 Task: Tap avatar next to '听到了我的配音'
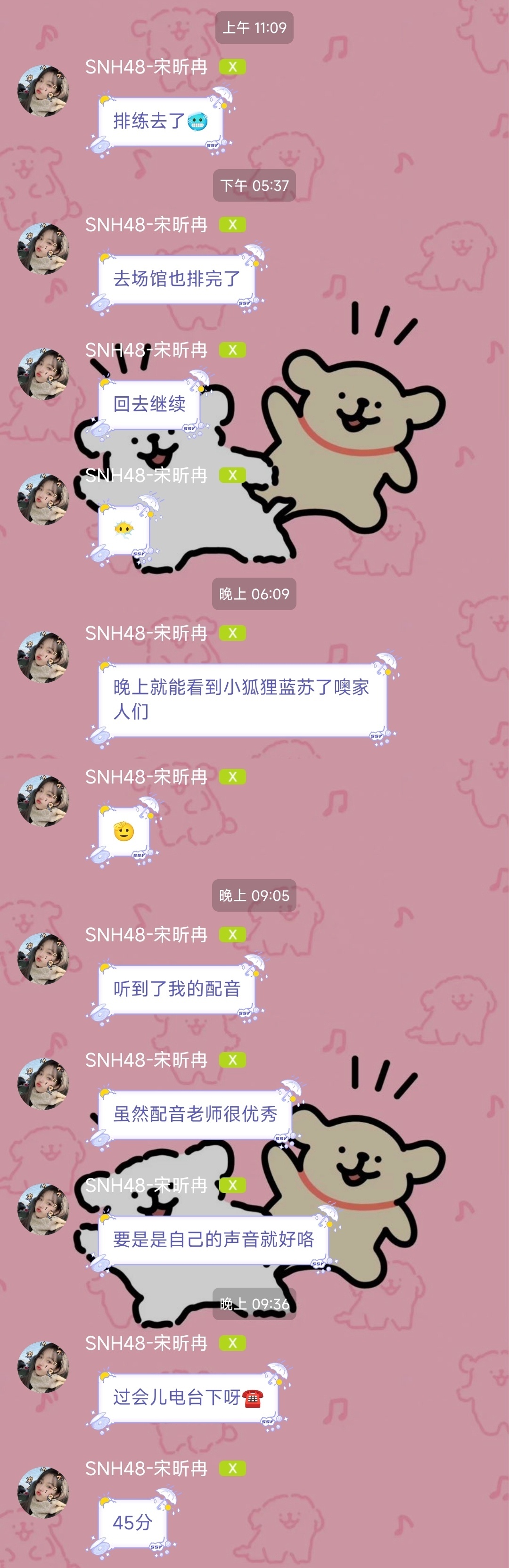[43, 959]
